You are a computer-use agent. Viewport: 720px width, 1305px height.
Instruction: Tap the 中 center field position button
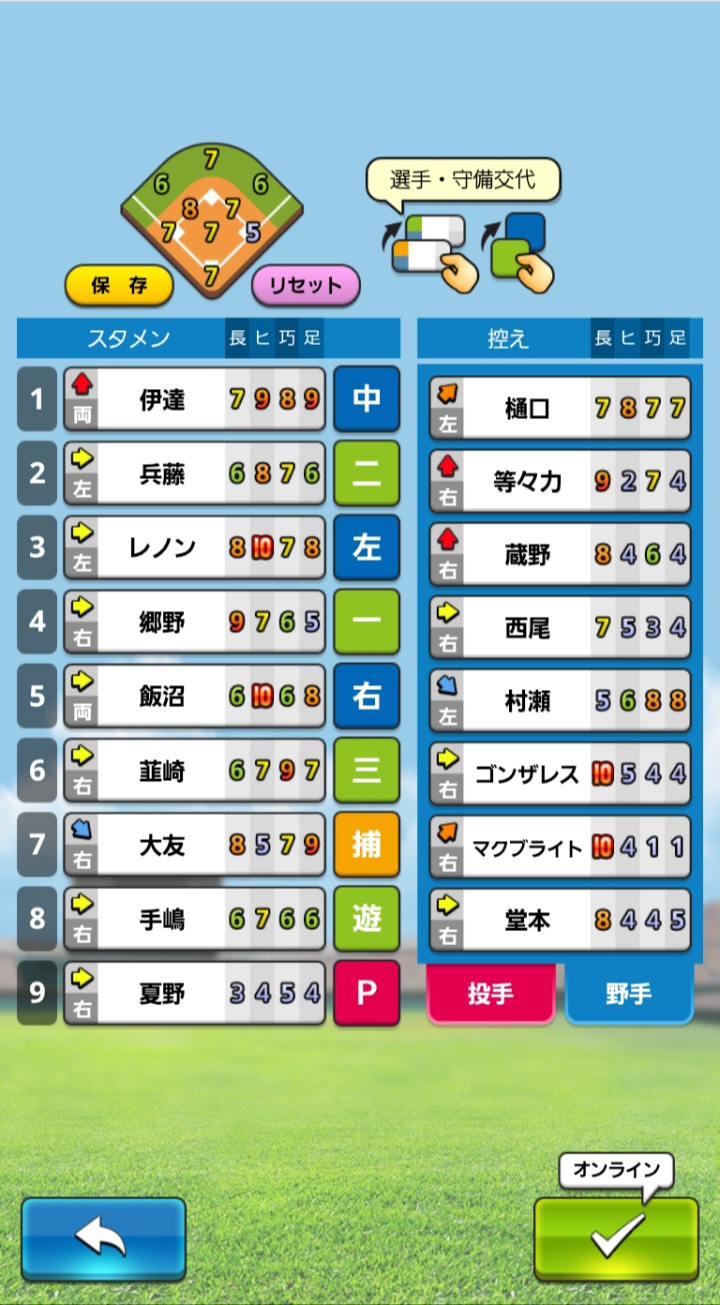coord(366,399)
